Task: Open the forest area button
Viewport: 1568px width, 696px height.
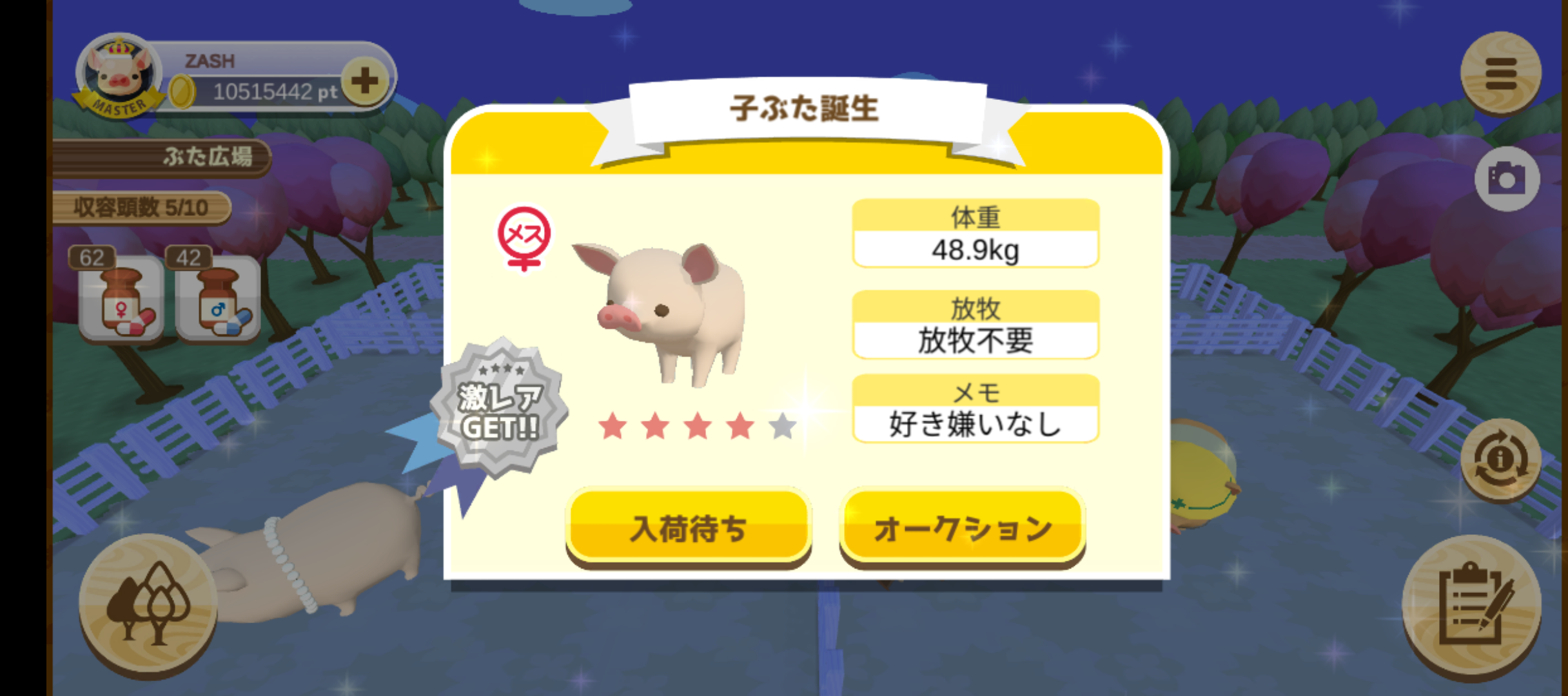Action: pos(148,604)
